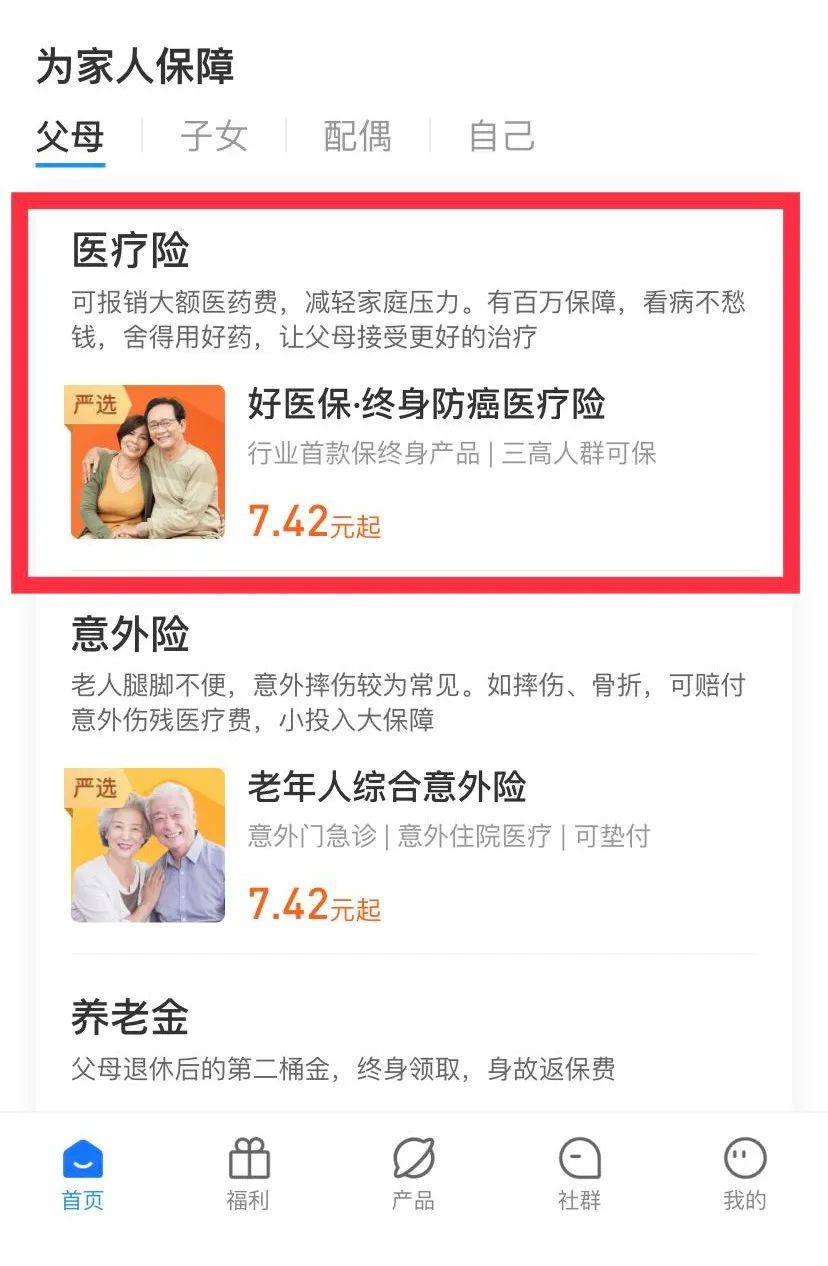Open the 社群 tab

coord(579,1175)
